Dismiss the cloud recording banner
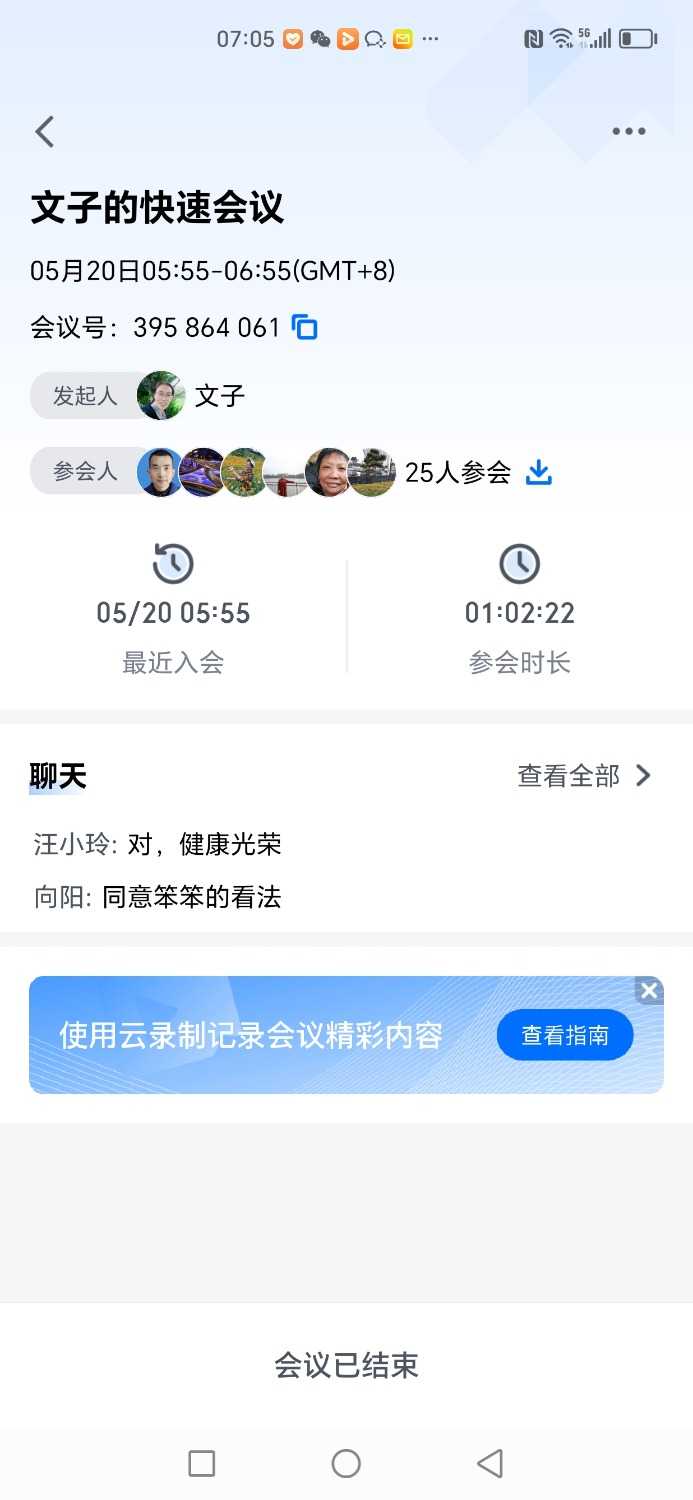The width and height of the screenshot is (693, 1500). tap(649, 990)
